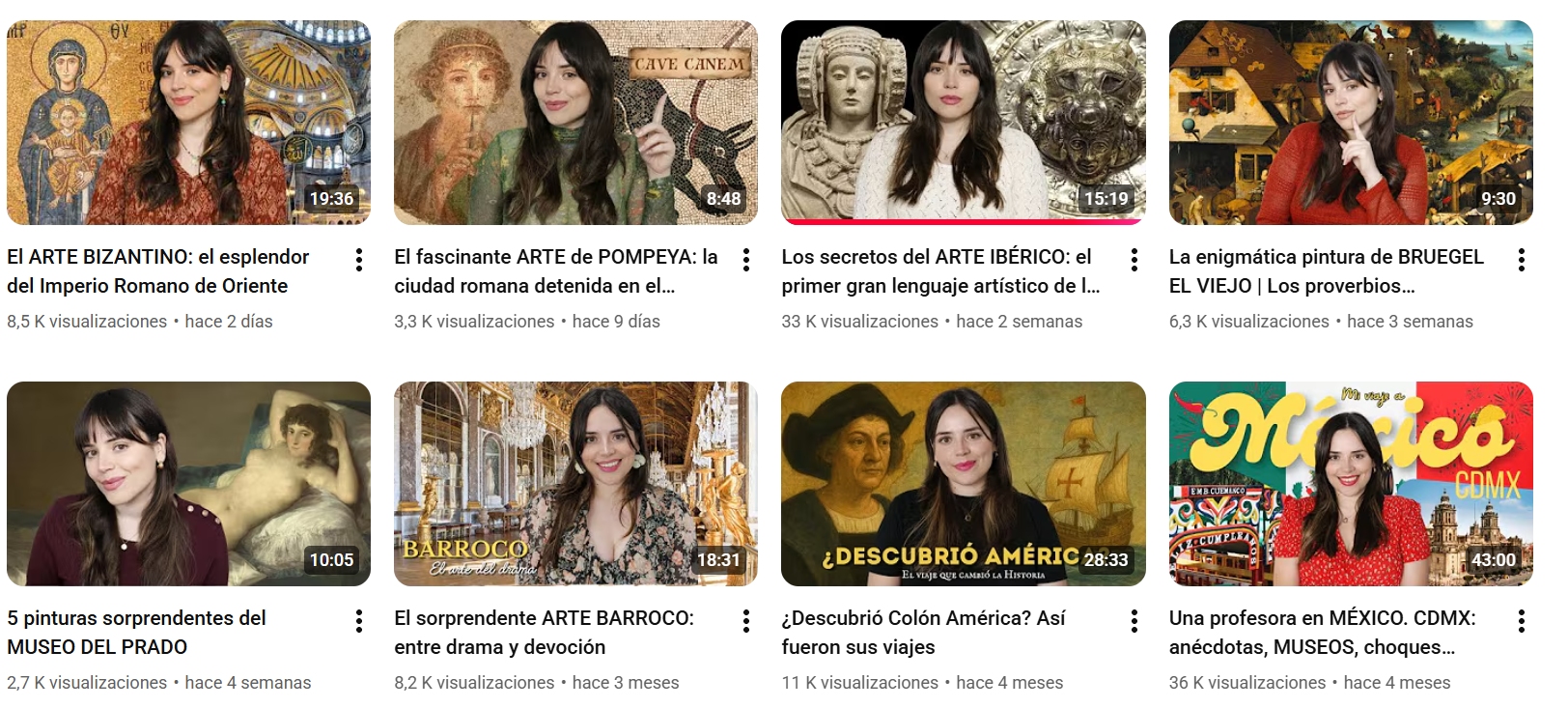The height and width of the screenshot is (708, 1568).
Task: Open options menu for Colón América video
Action: [1134, 620]
